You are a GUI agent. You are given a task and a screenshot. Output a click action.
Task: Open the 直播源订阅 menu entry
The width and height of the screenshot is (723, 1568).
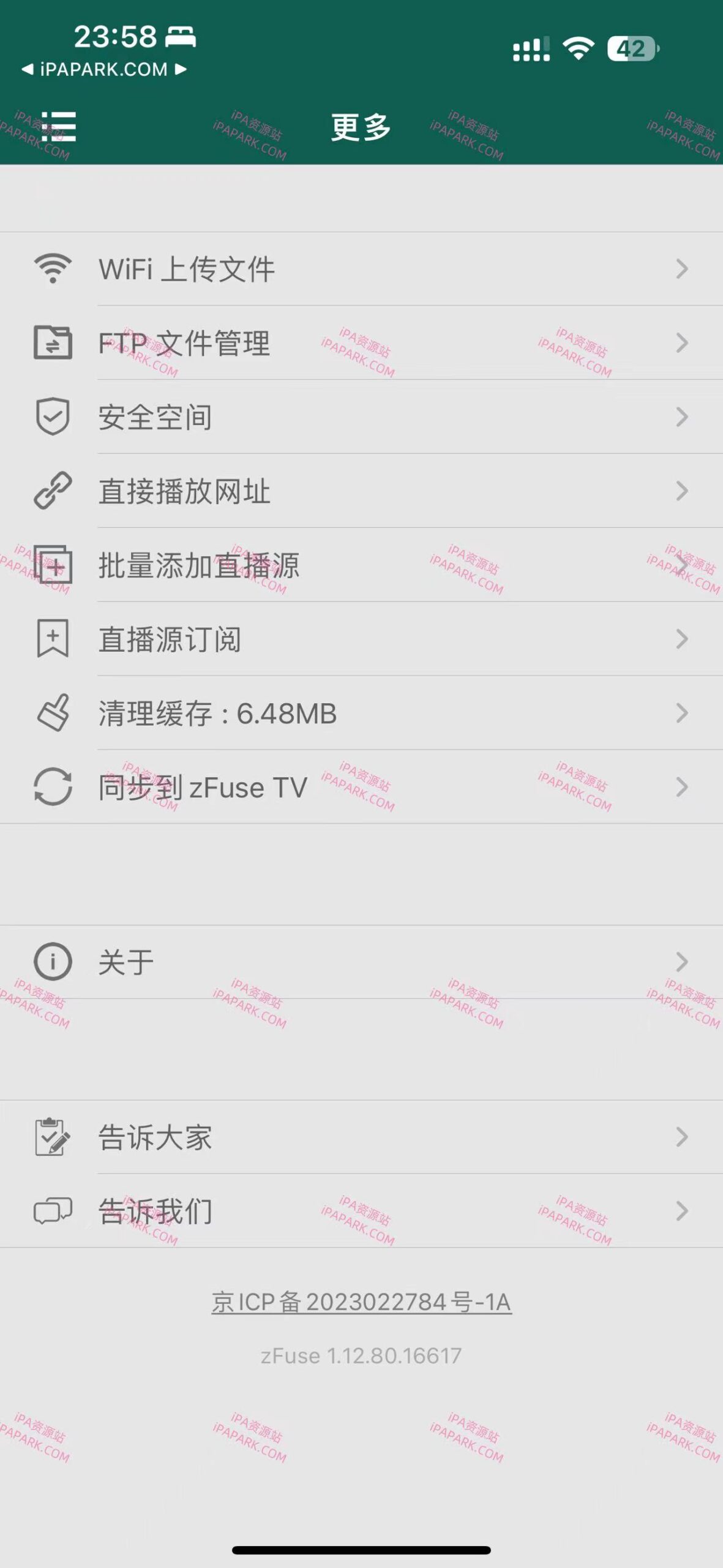tap(361, 639)
